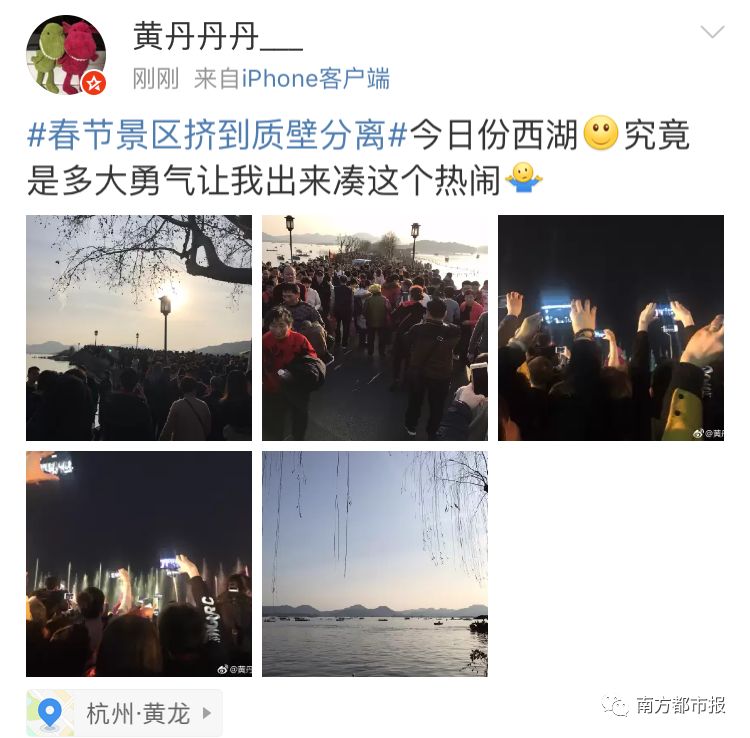
Task: Open the daytime crowd on causeway photo
Action: click(x=375, y=328)
